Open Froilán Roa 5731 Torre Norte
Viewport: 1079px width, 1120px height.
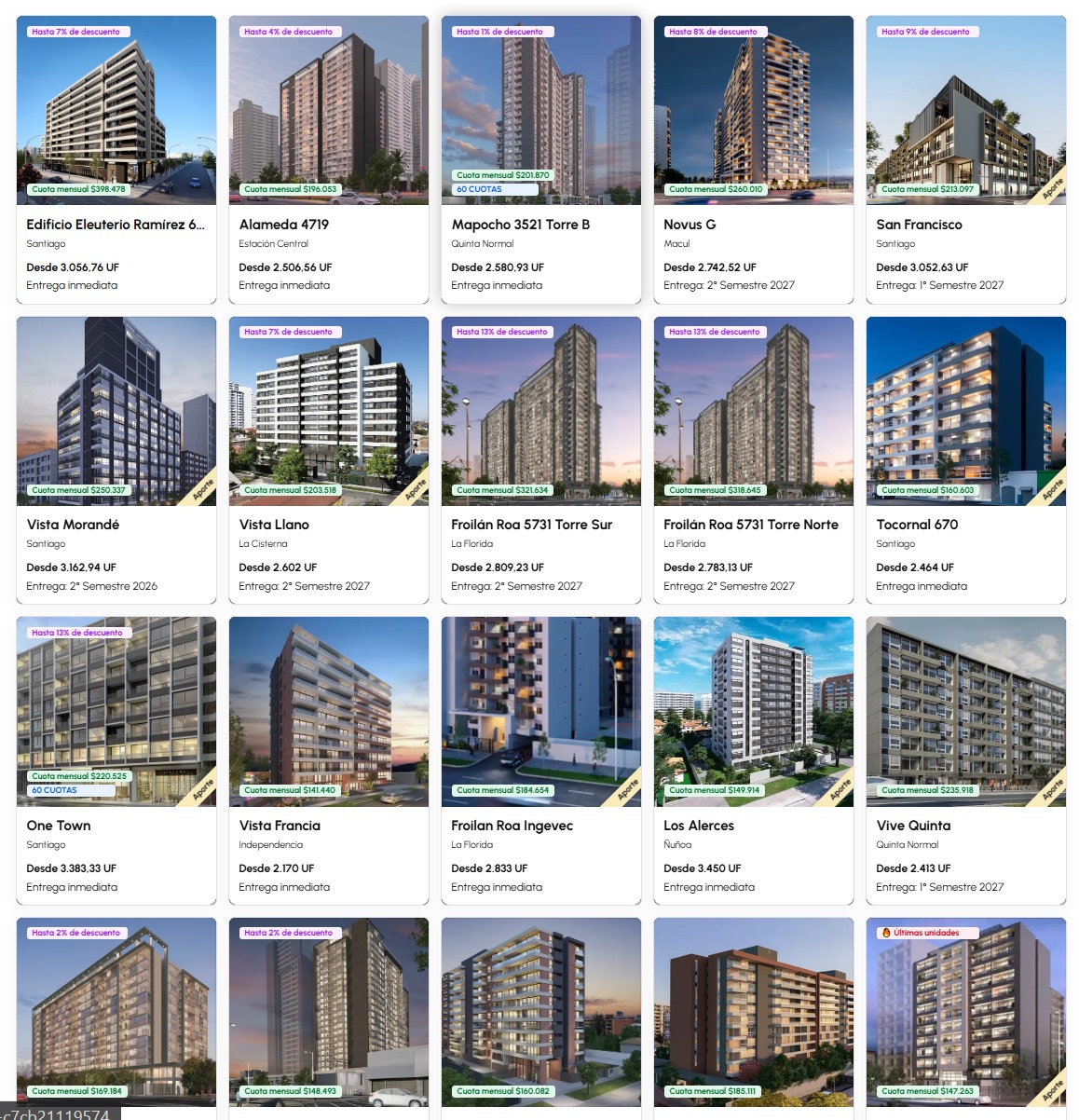click(750, 525)
